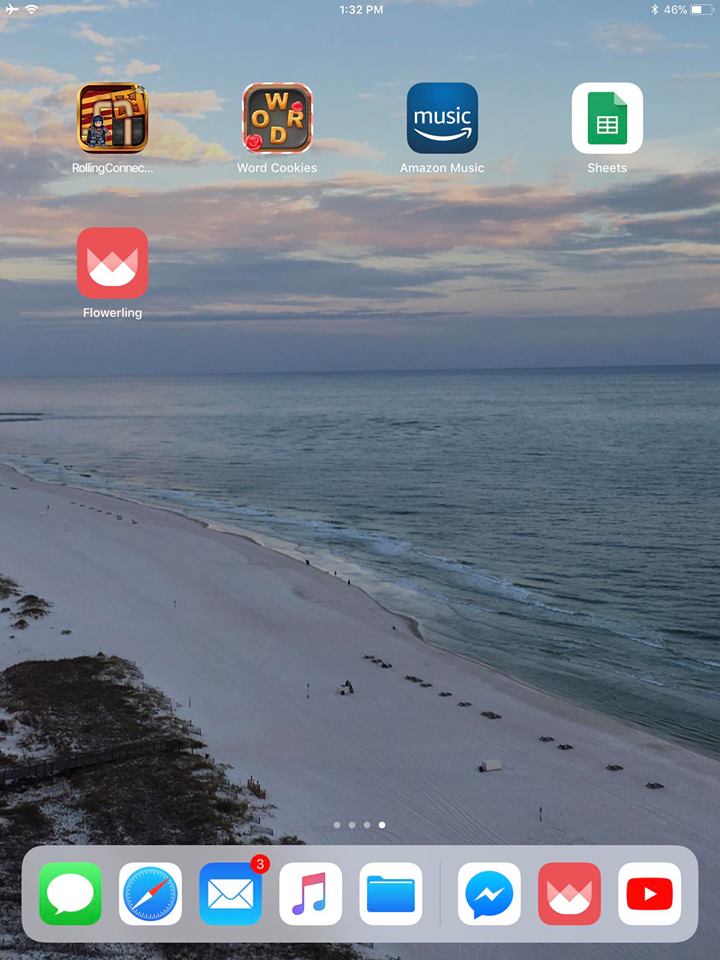This screenshot has width=720, height=960.
Task: Open the Files app in the dock
Action: click(x=390, y=894)
